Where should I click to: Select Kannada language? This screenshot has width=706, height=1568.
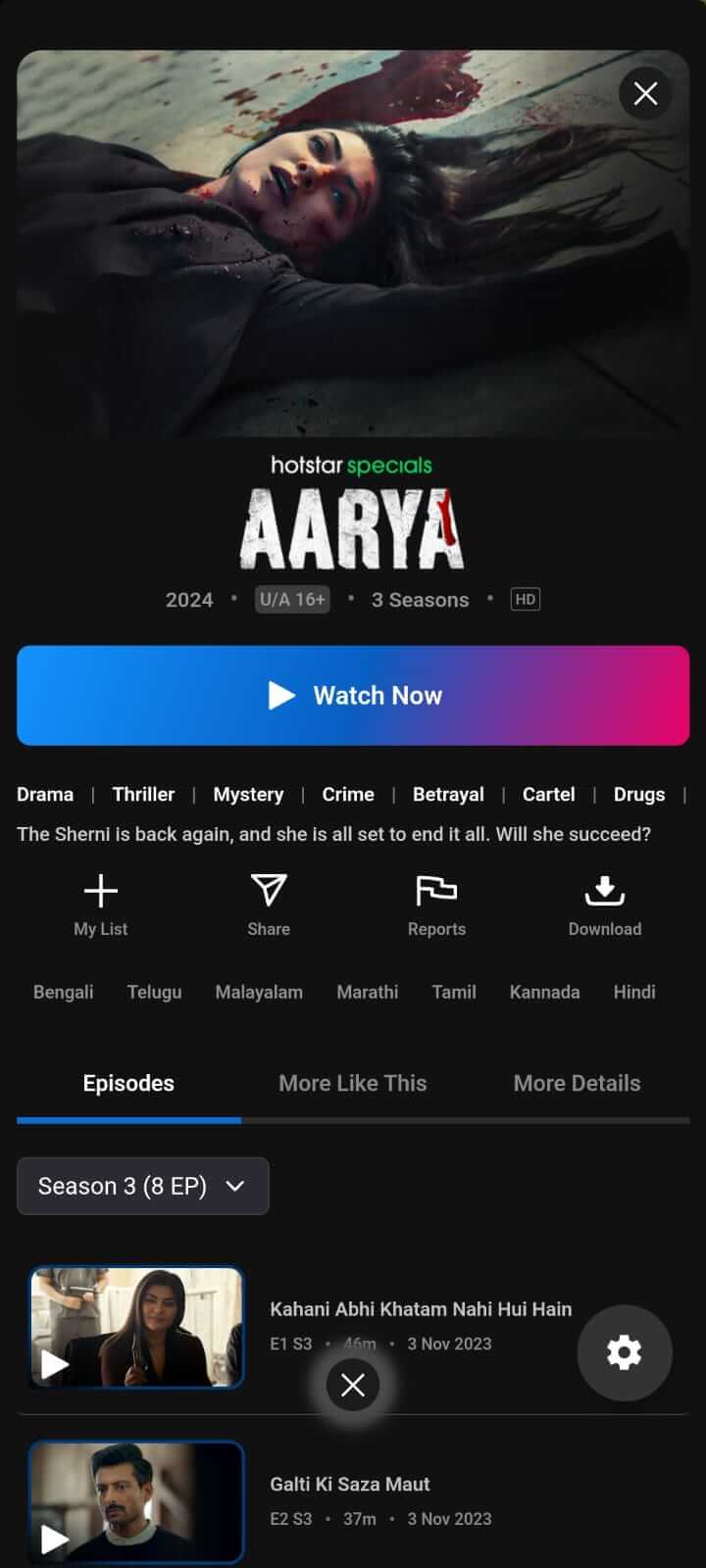[544, 992]
